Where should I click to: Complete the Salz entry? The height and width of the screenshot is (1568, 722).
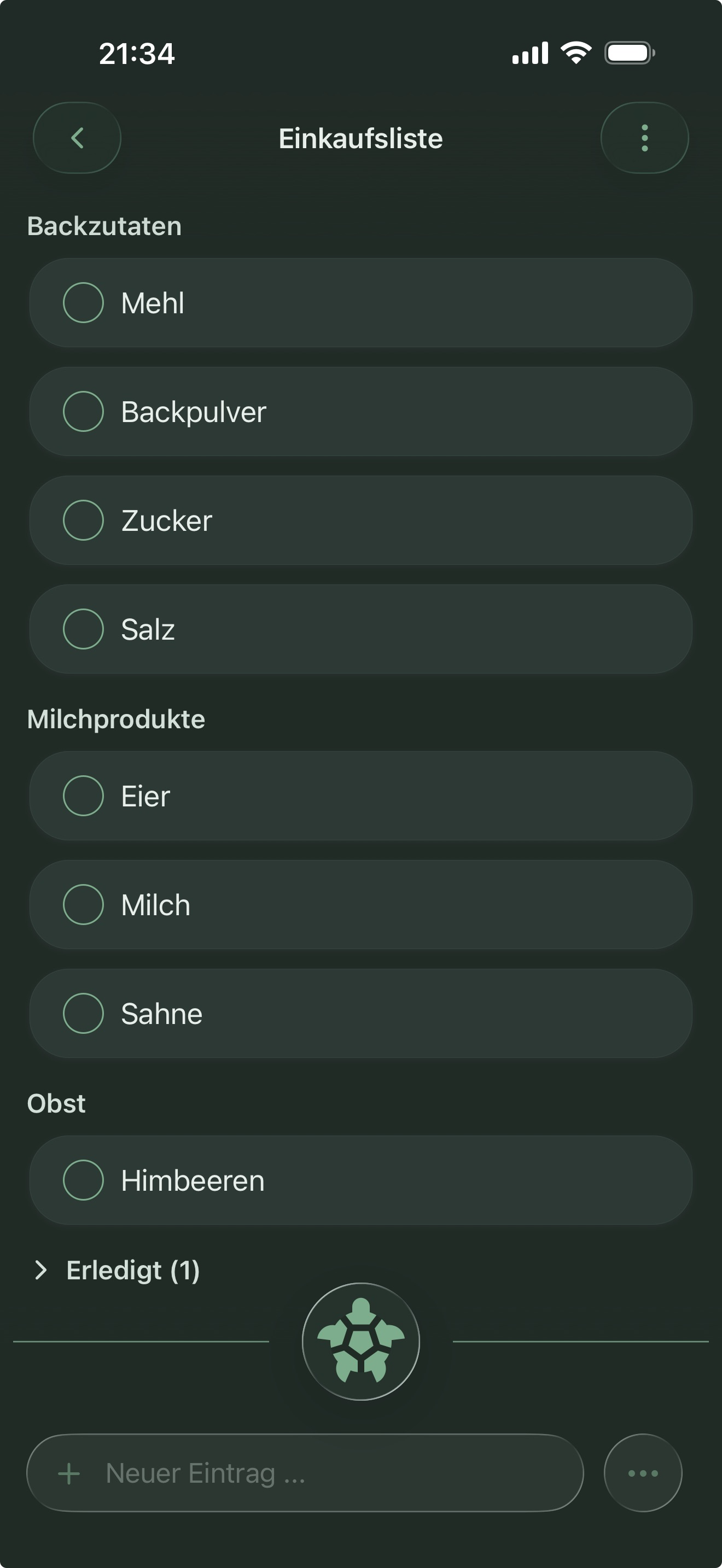(x=83, y=628)
